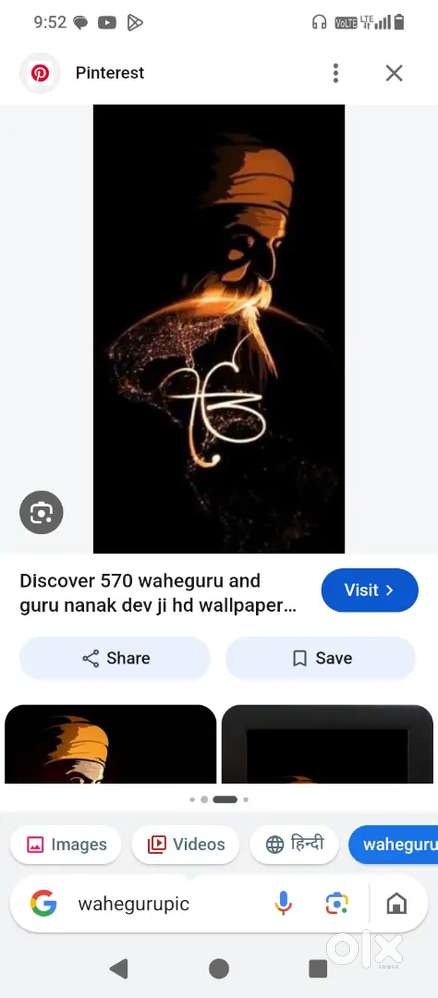The height and width of the screenshot is (998, 438).
Task: Tap the system back button
Action: pyautogui.click(x=118, y=969)
